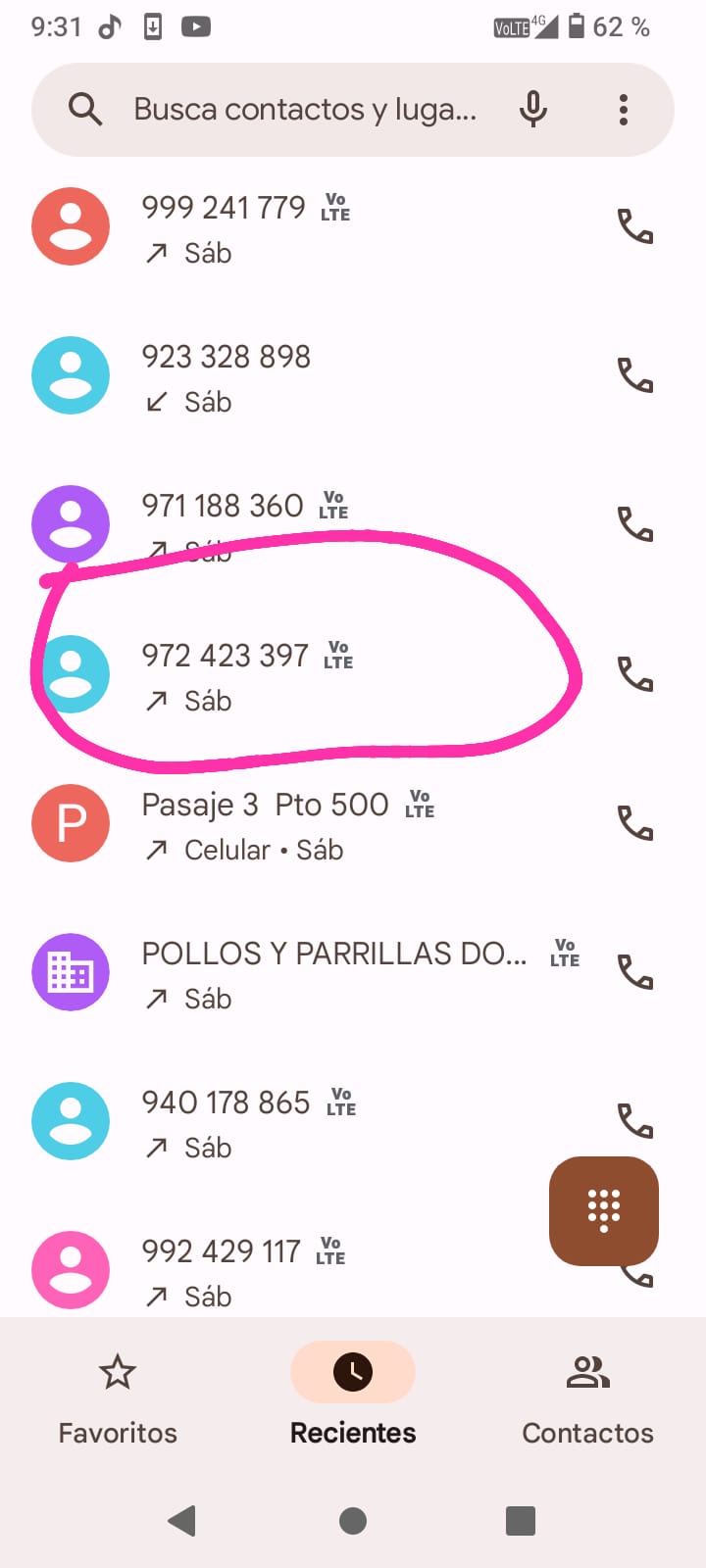This screenshot has width=706, height=1568.
Task: Tap the system back button
Action: coord(182,1521)
